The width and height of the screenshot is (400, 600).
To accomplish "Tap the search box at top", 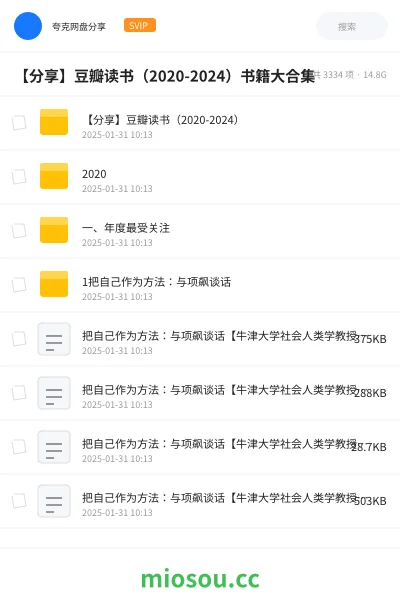I will [x=352, y=26].
